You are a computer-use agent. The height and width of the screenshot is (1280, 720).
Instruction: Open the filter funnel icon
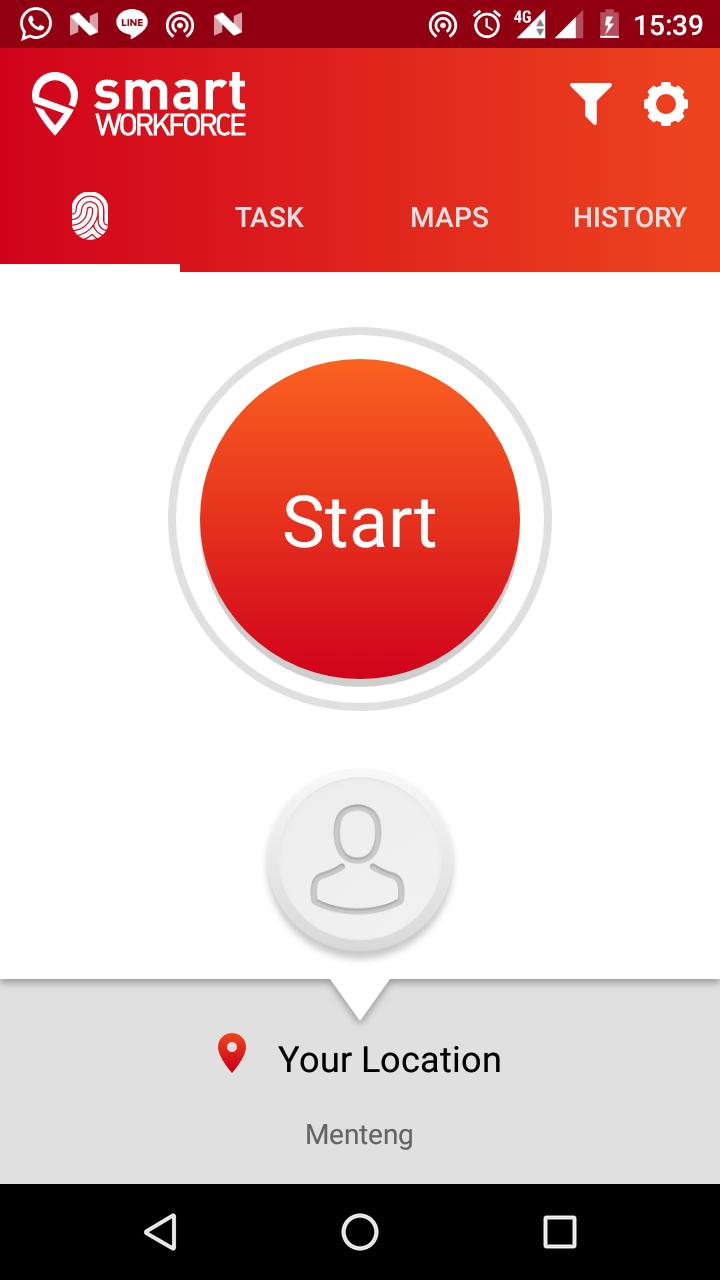click(591, 103)
